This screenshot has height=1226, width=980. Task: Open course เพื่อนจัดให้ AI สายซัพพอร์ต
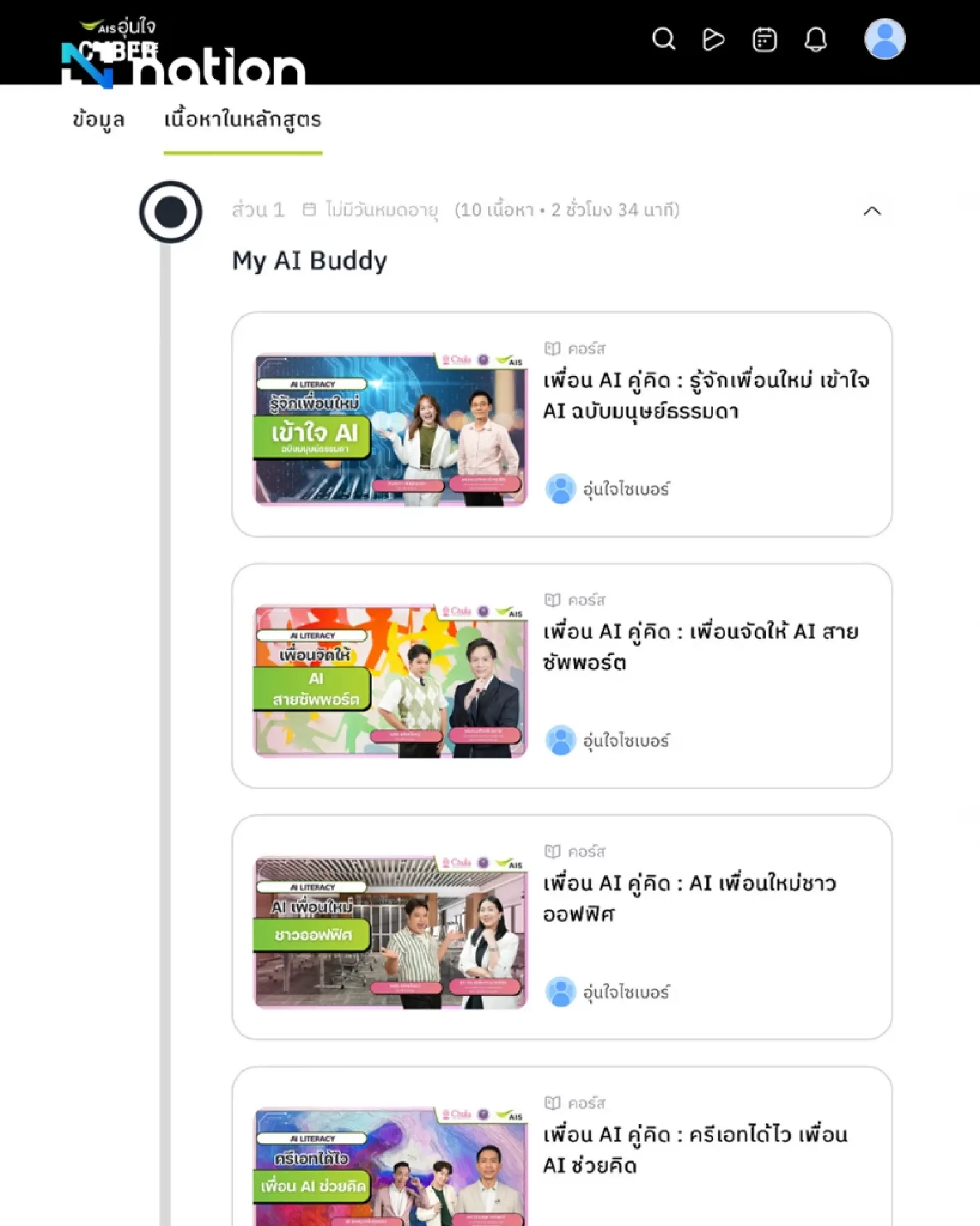click(x=700, y=647)
